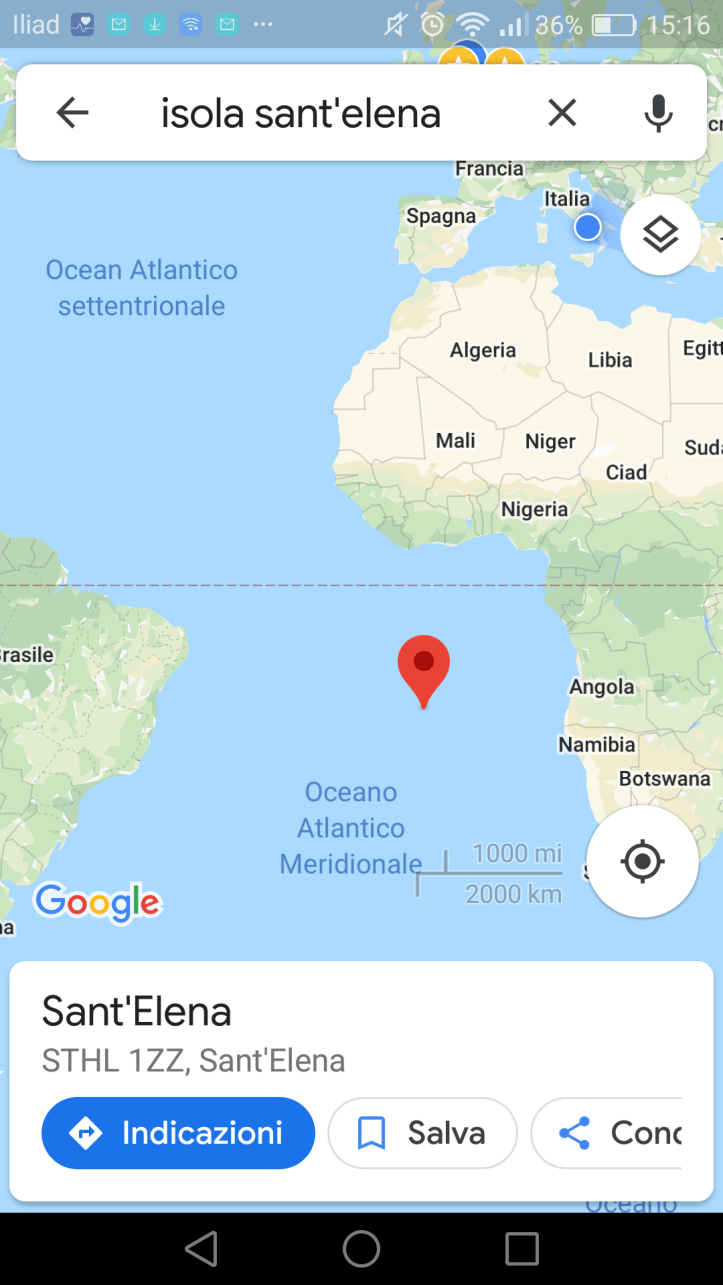This screenshot has height=1285, width=723.
Task: Open the map layers selector
Action: (x=660, y=235)
